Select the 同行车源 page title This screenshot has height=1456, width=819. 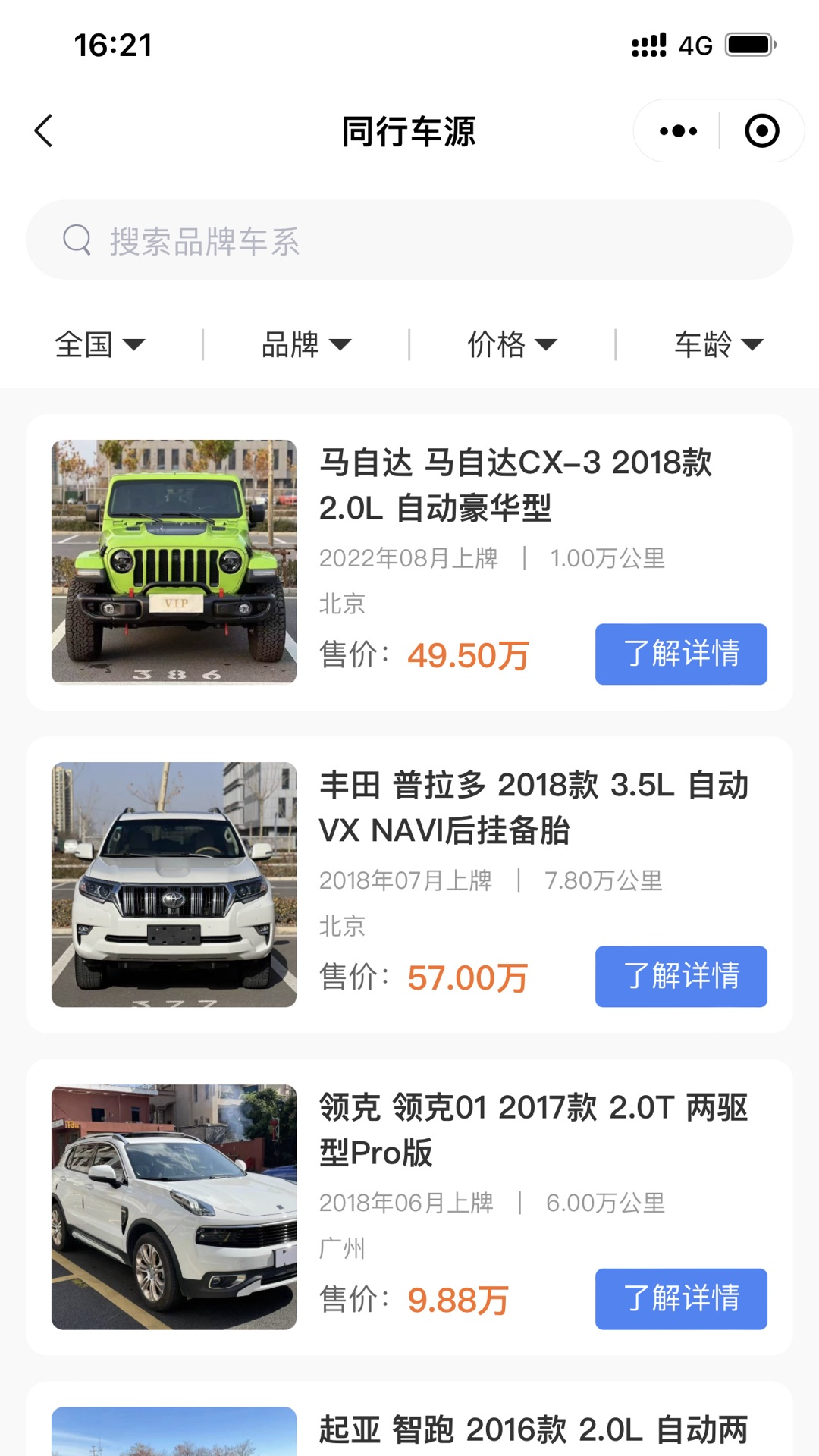click(409, 130)
